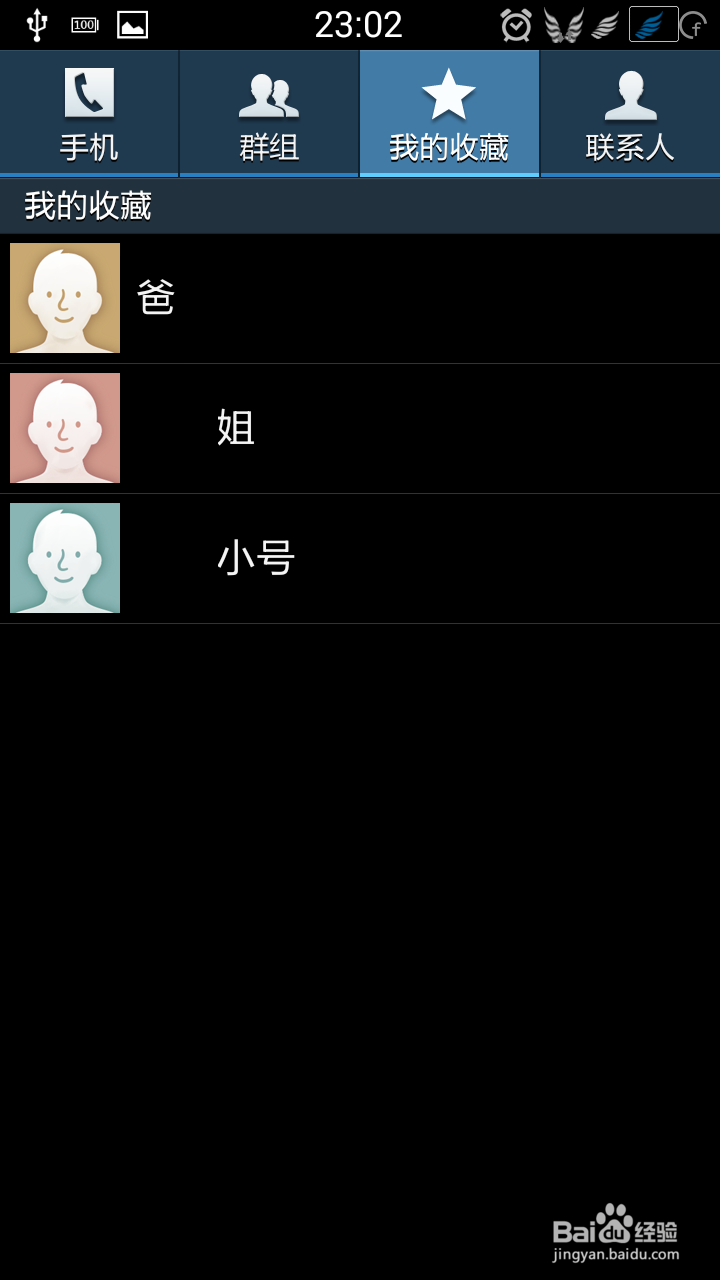The width and height of the screenshot is (720, 1280).
Task: Click the group people icon on 群组 tab
Action: pyautogui.click(x=268, y=95)
